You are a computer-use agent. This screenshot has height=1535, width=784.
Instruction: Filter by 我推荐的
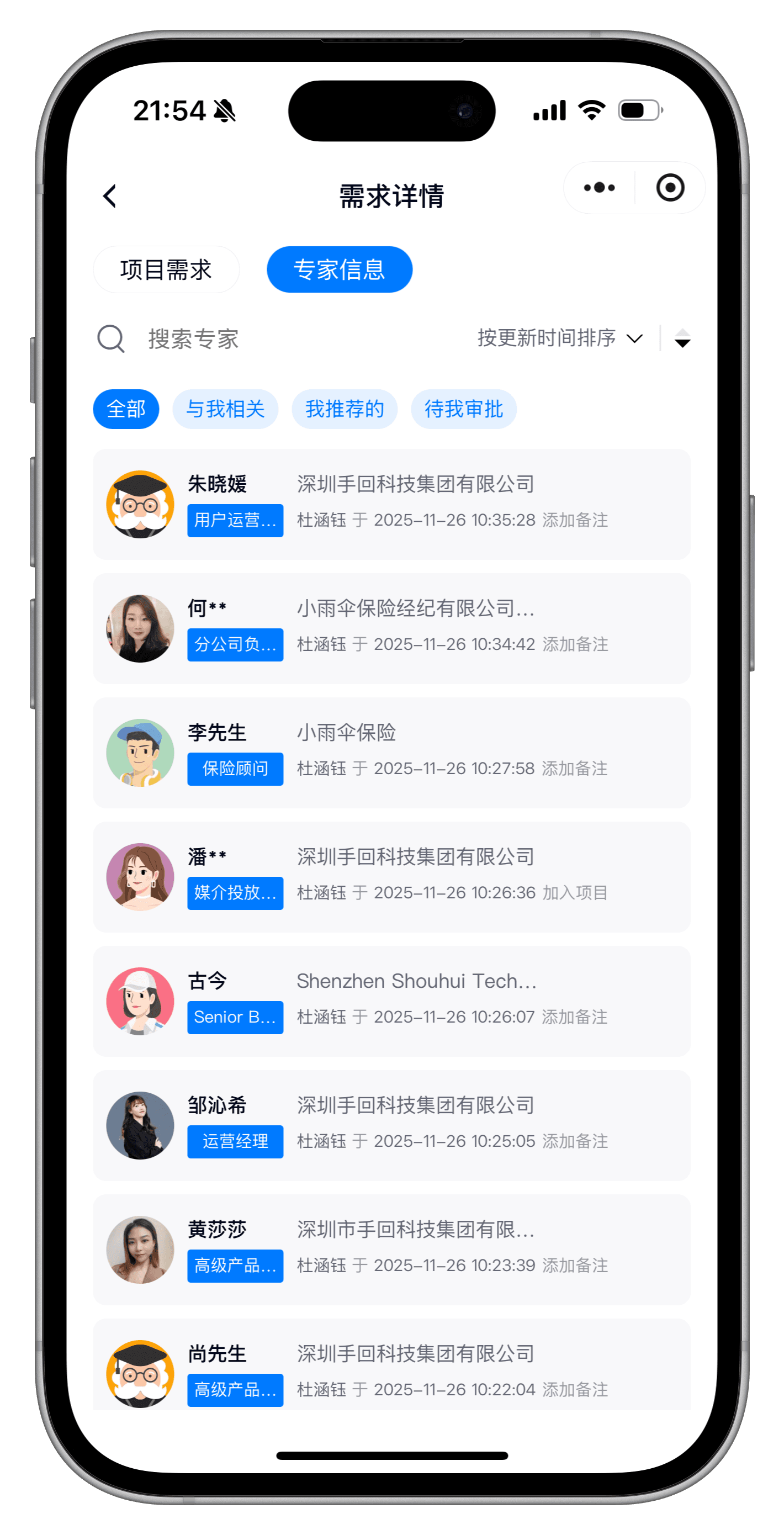point(345,409)
